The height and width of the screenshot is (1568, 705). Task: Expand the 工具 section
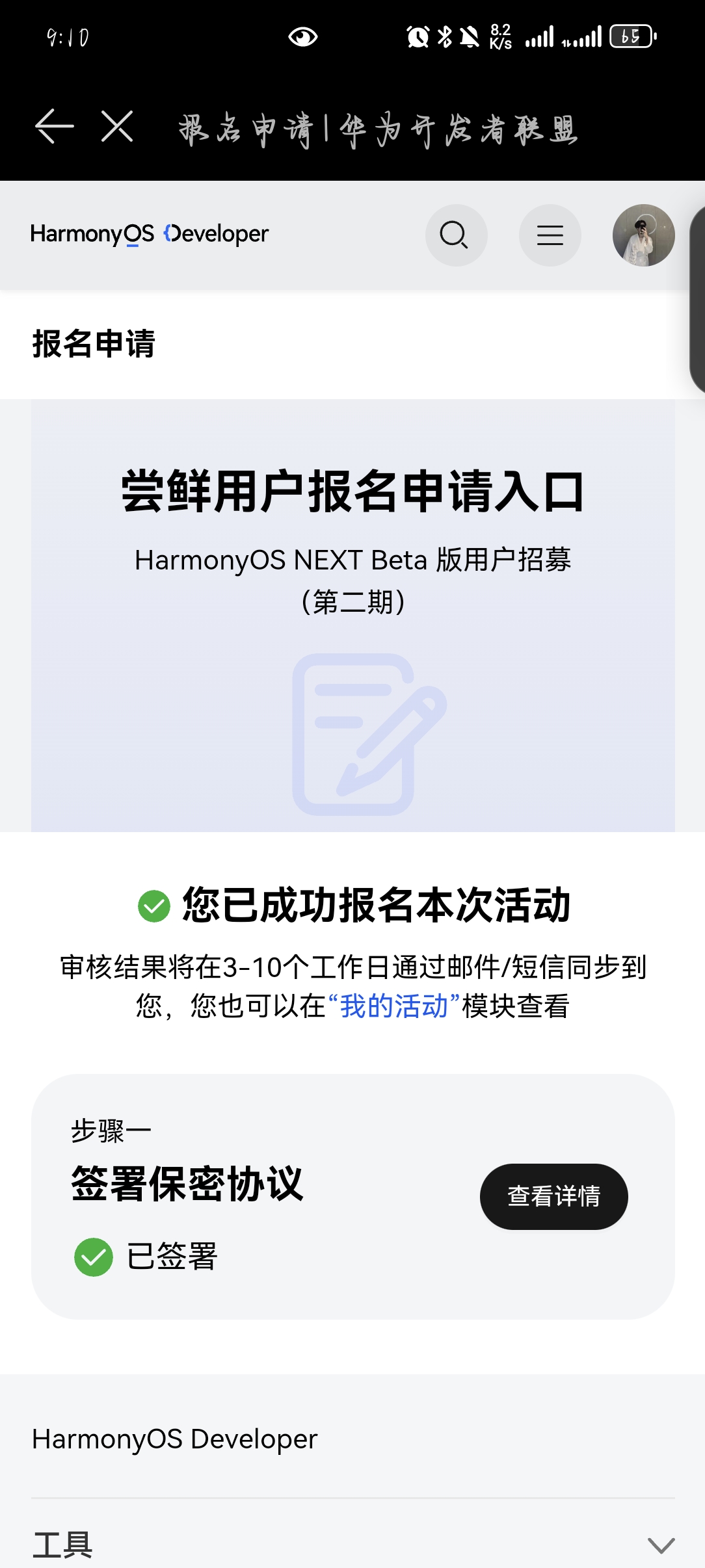[661, 1545]
